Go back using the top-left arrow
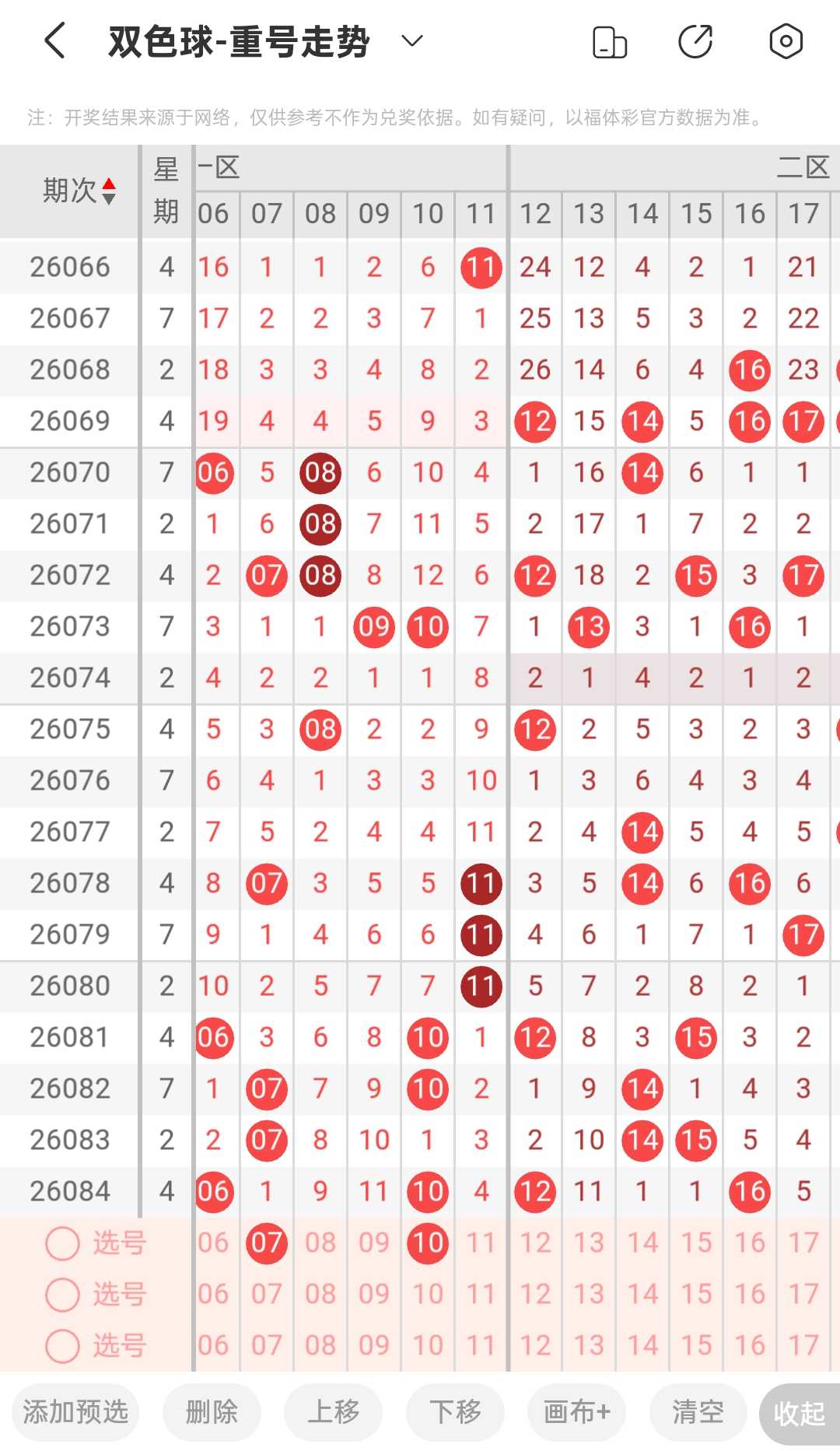The image size is (840, 1451). 54,41
